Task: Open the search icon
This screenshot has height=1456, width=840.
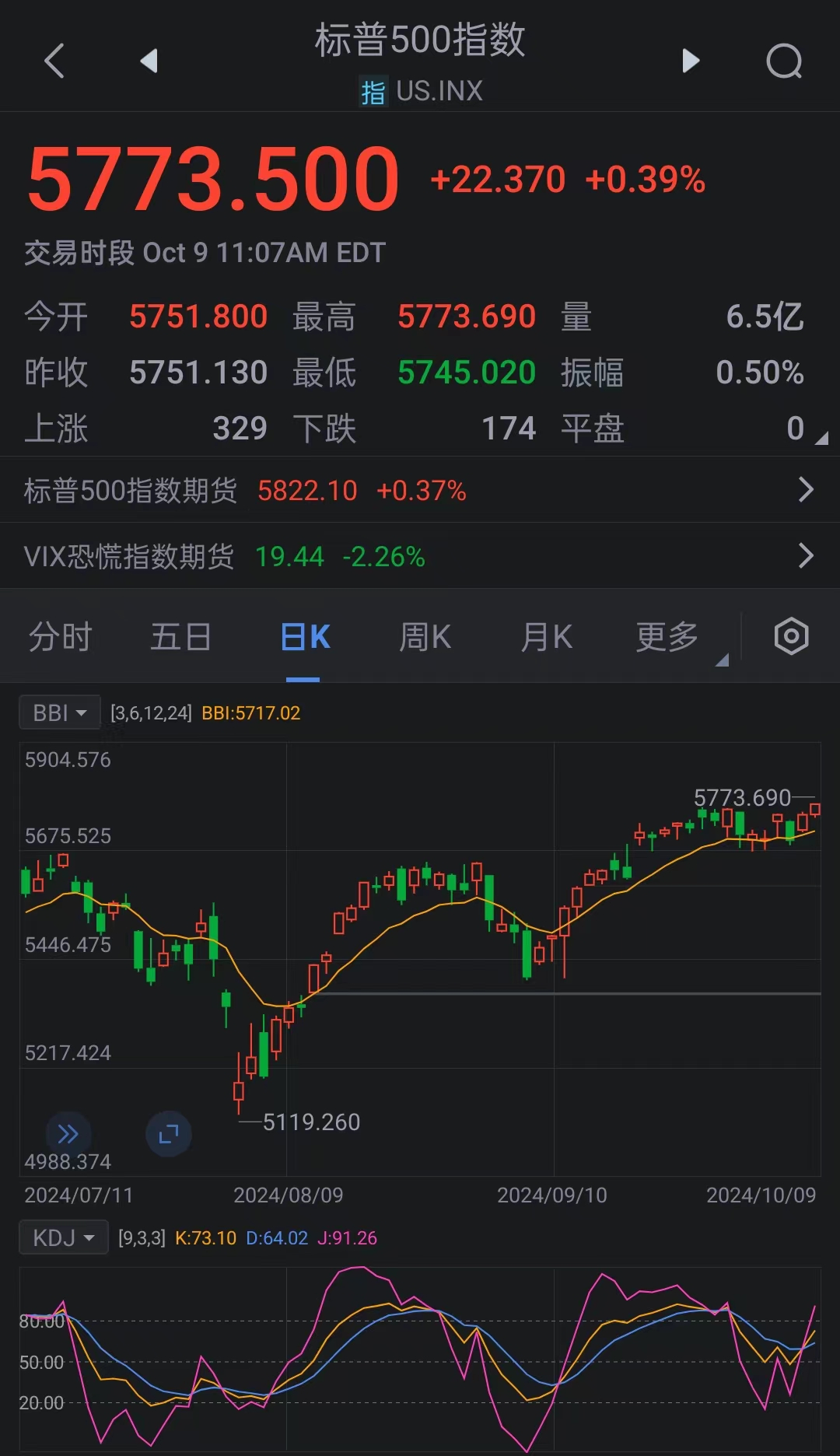Action: point(783,61)
